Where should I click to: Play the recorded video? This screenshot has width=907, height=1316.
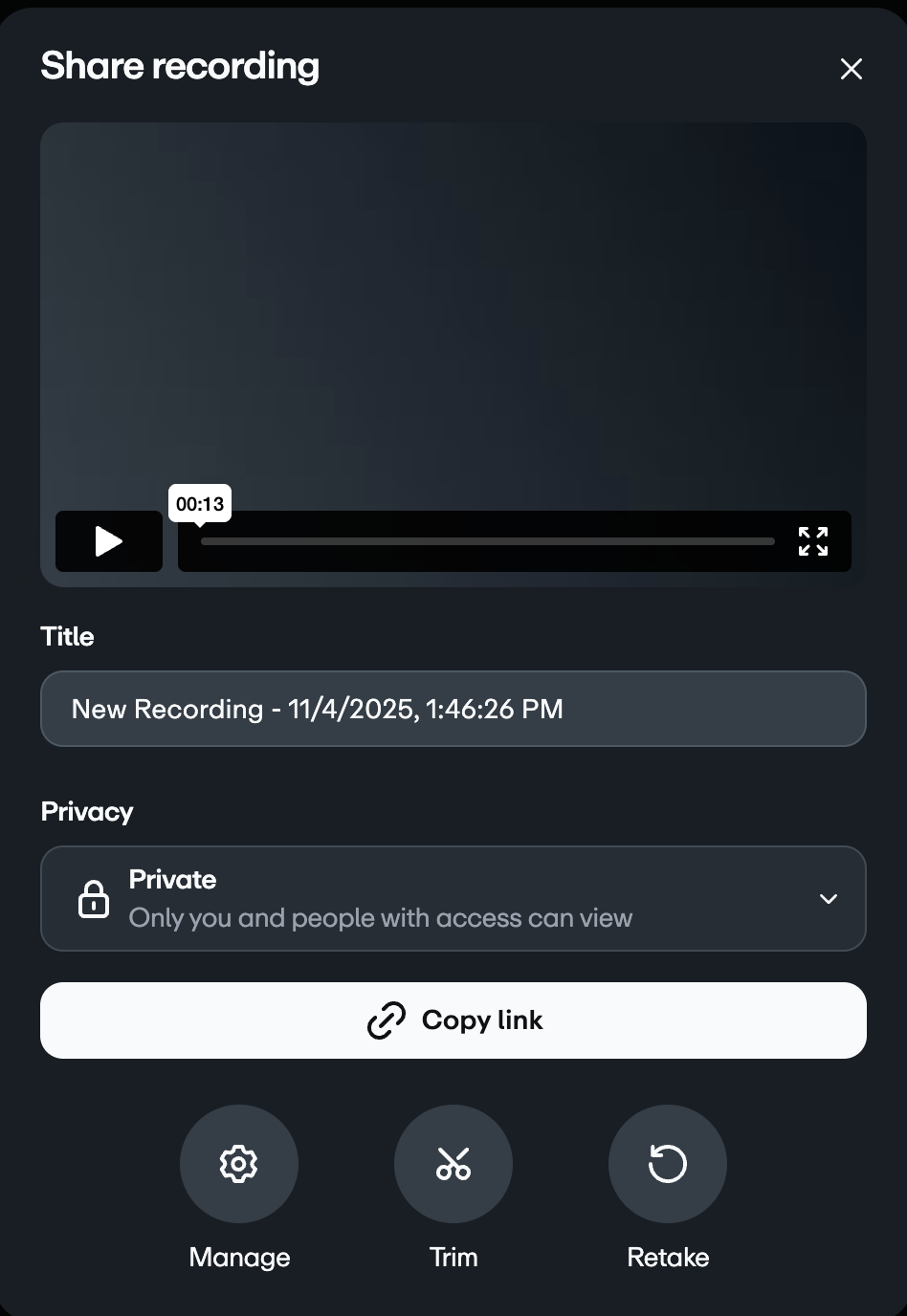pyautogui.click(x=109, y=541)
